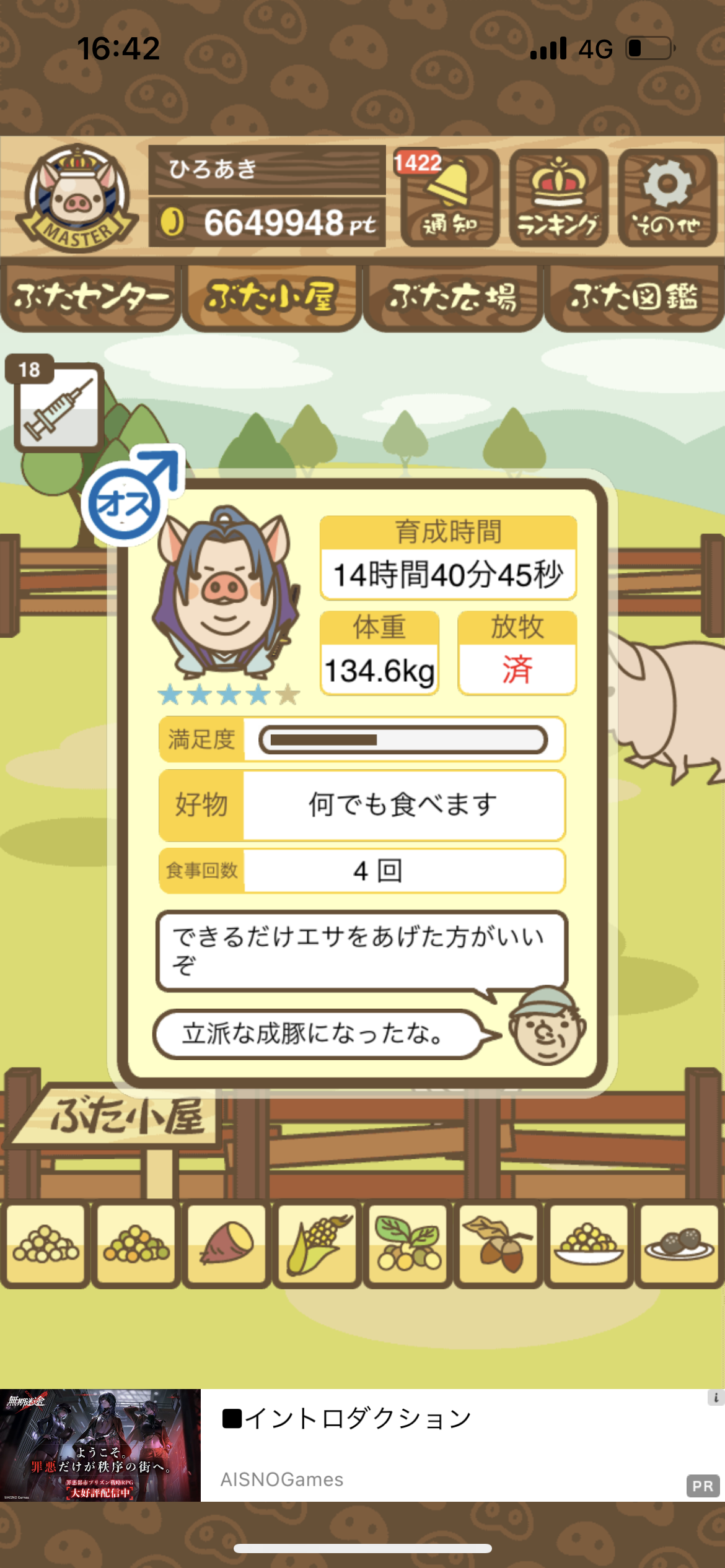
Task: Open ad info icon
Action: pyautogui.click(x=716, y=1398)
